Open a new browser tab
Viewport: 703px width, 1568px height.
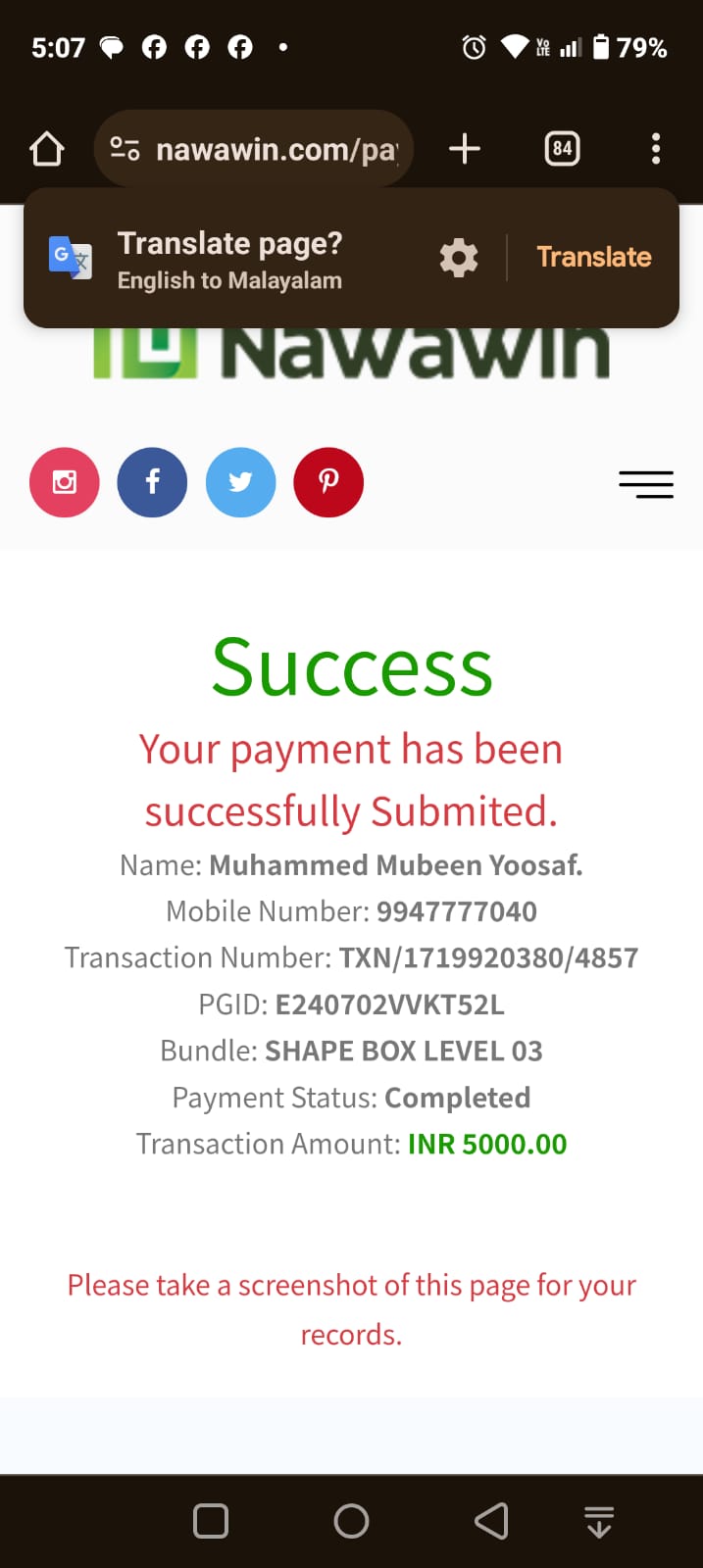tap(464, 149)
